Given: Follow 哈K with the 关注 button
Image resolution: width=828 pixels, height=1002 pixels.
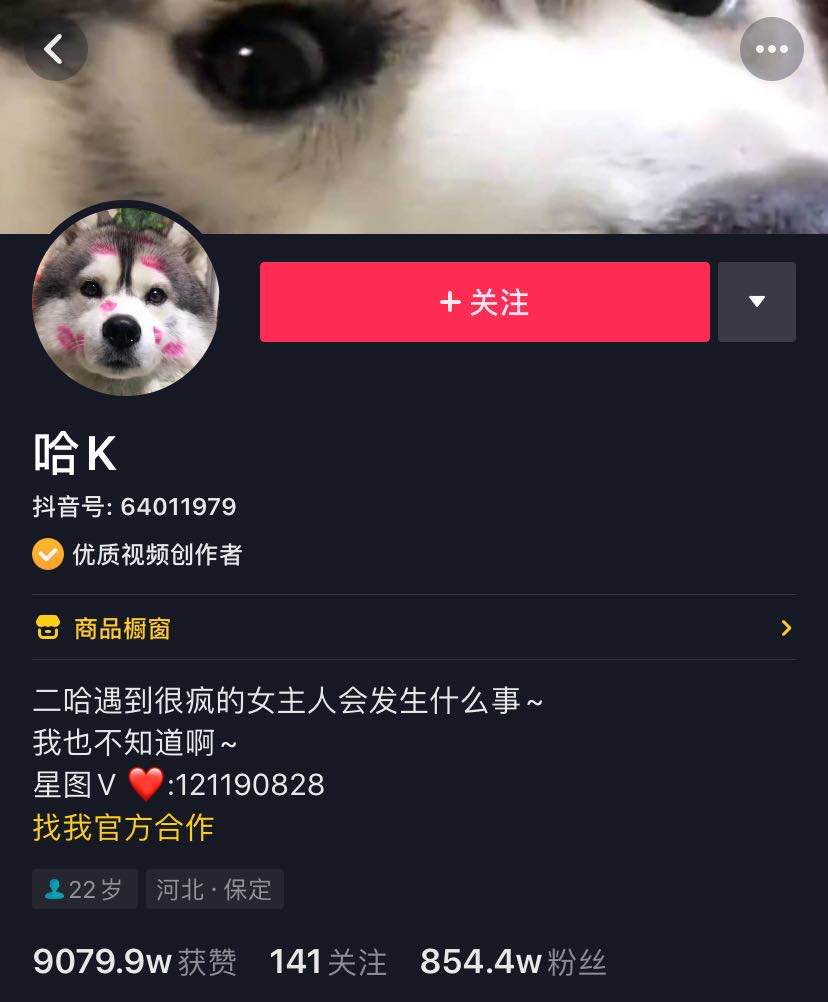Looking at the screenshot, I should pyautogui.click(x=485, y=302).
